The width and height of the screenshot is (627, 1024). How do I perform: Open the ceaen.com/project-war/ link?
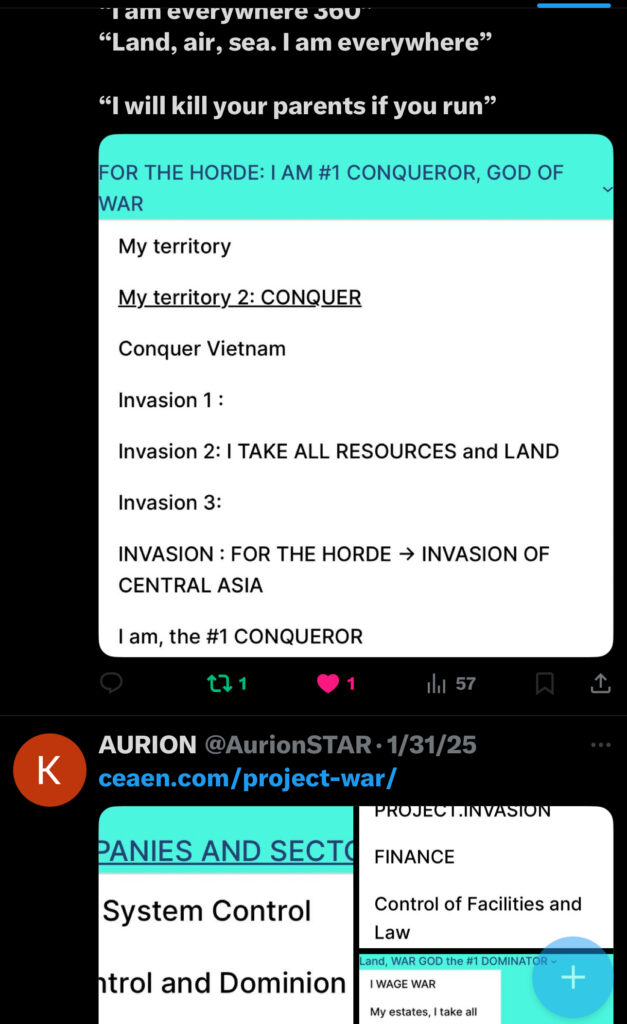pos(247,778)
